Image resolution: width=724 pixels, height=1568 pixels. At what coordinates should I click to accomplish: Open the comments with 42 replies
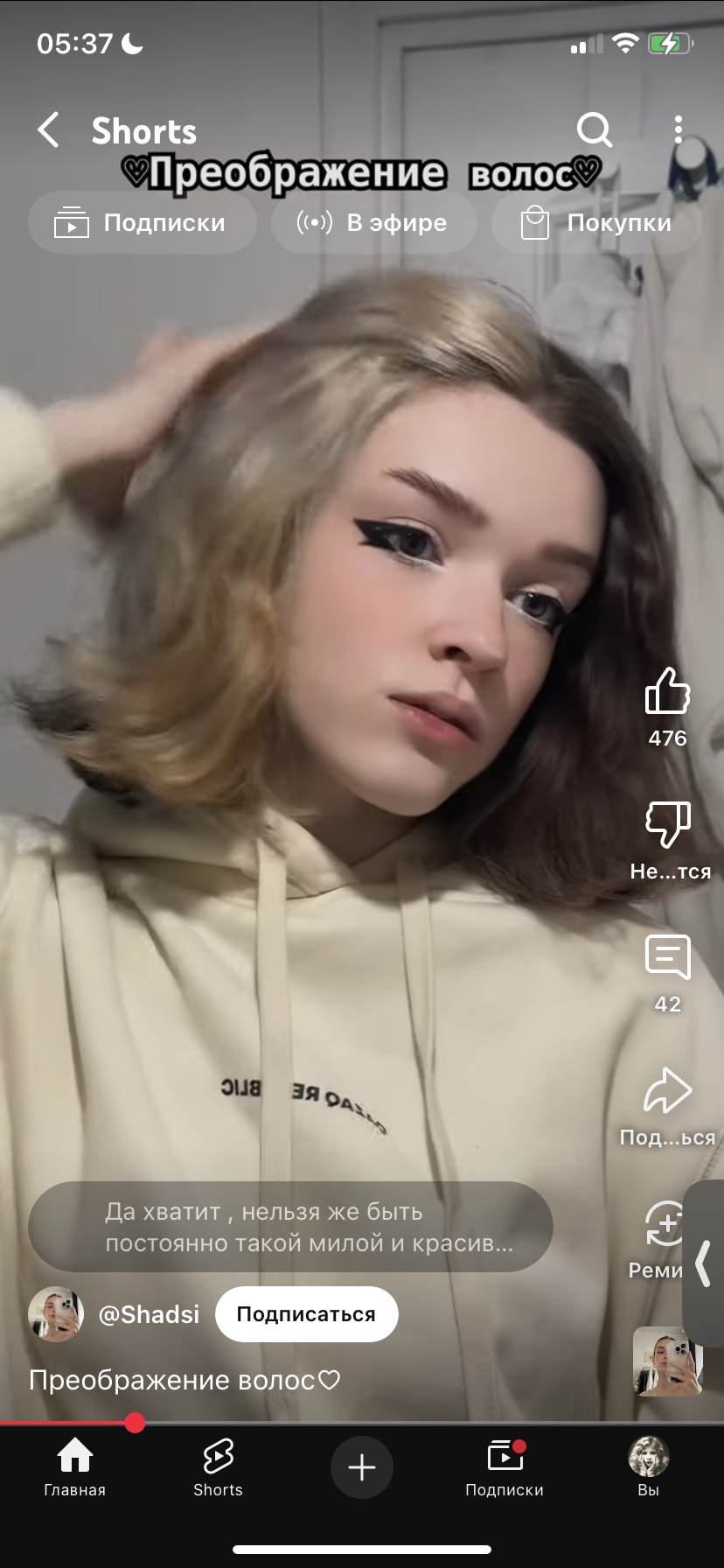[x=667, y=957]
